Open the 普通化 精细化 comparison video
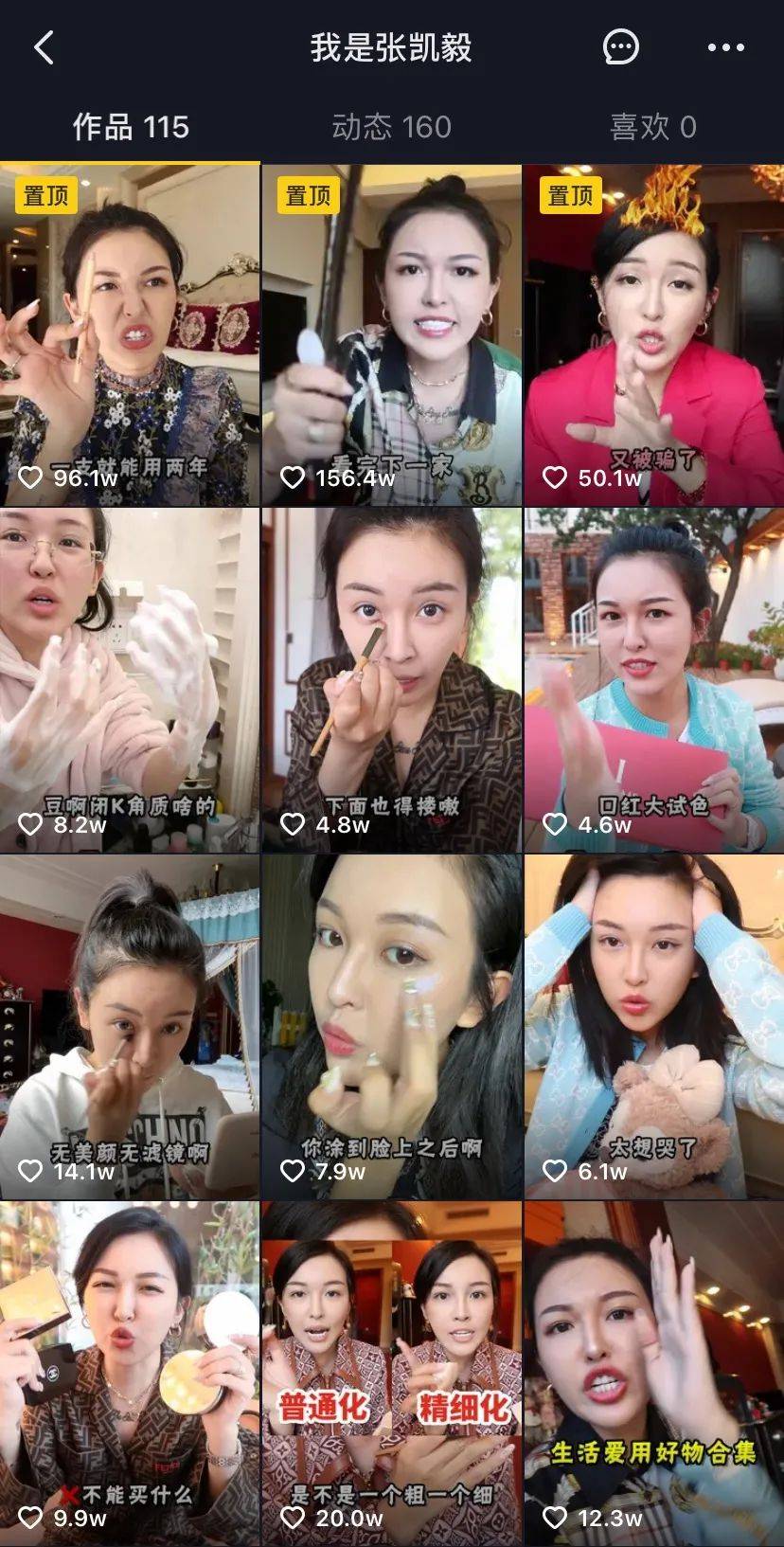784x1547 pixels. pos(391,1374)
